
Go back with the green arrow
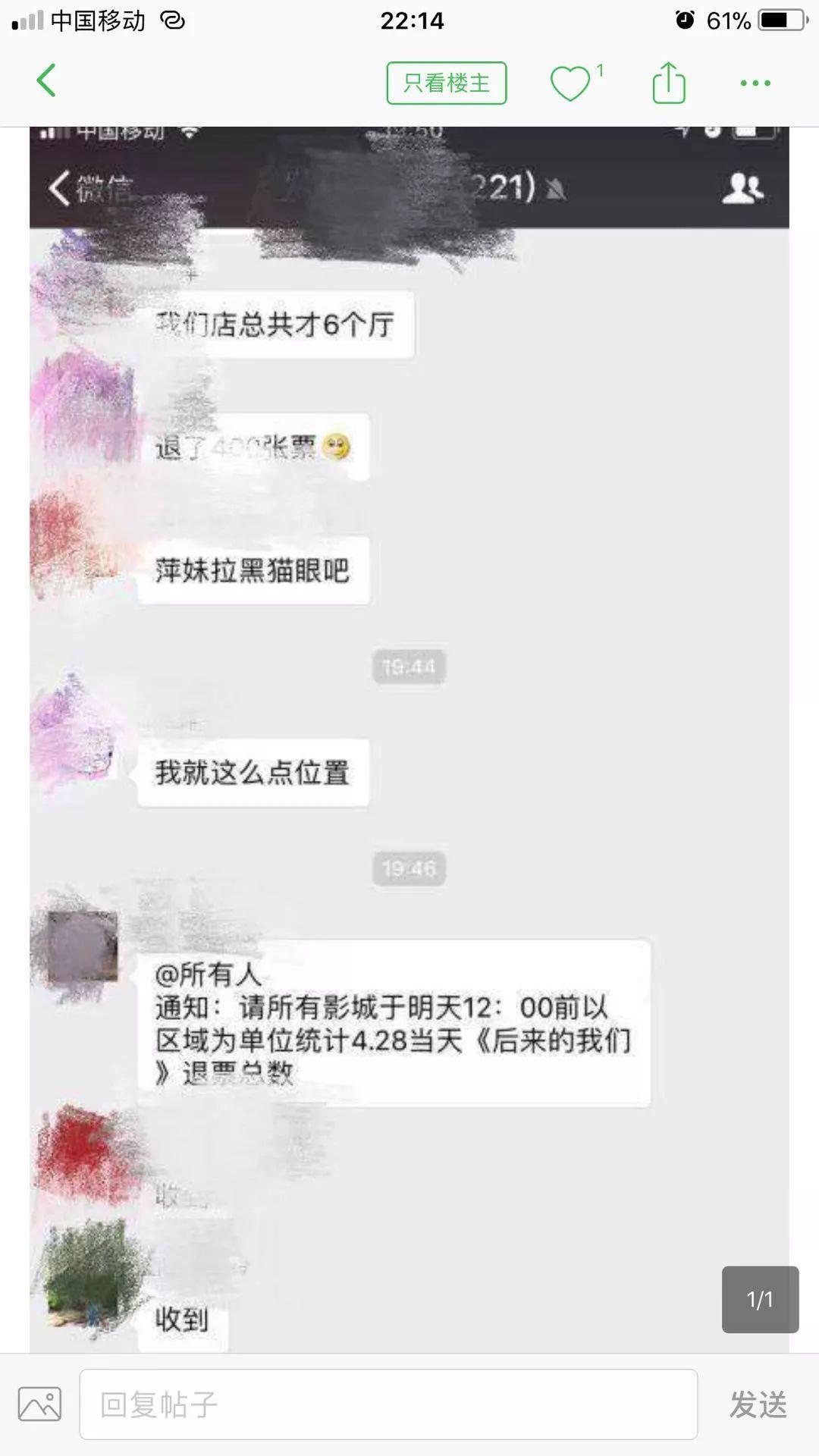(x=47, y=81)
